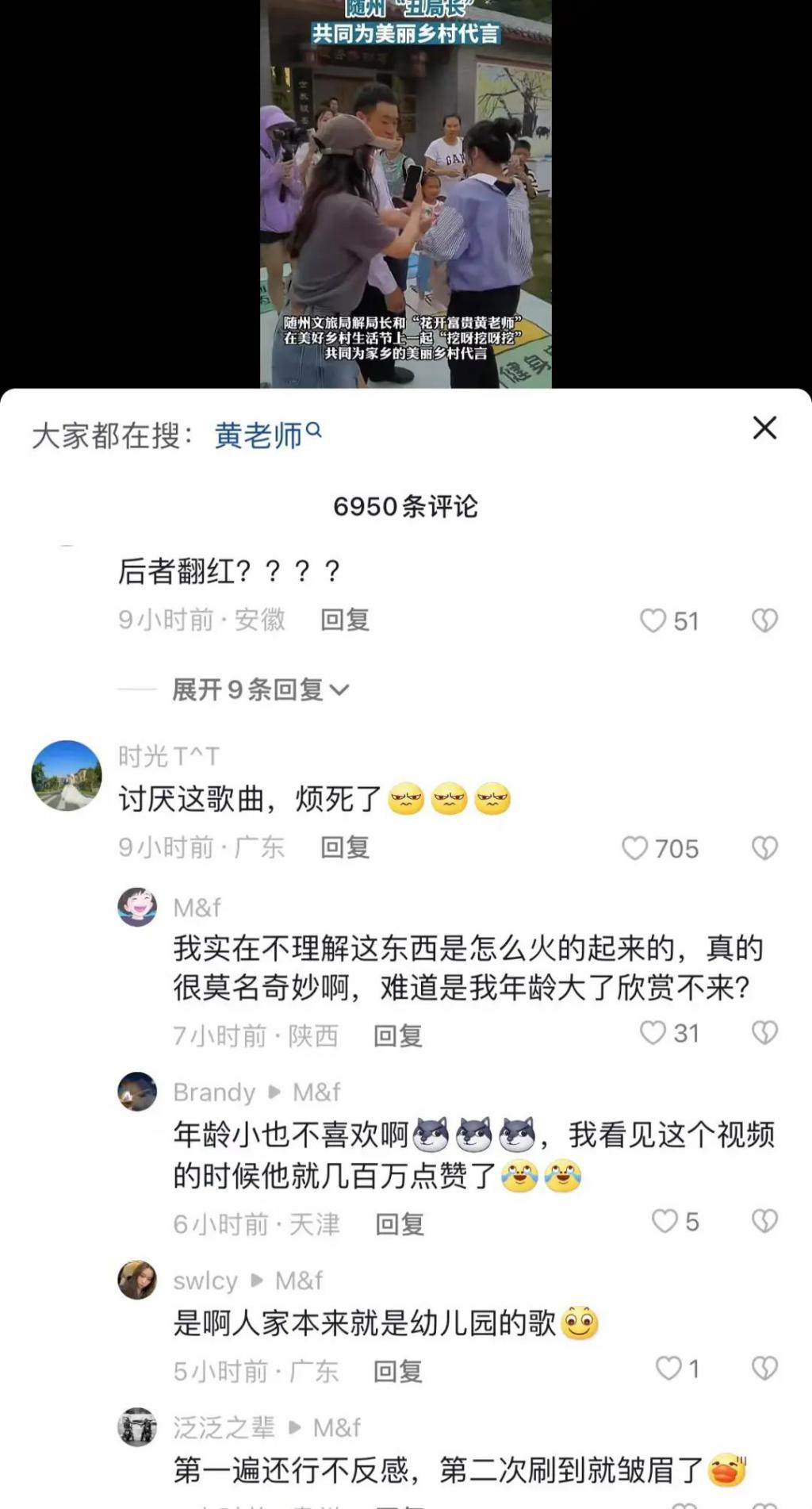Like the comment 后者翻红????
The width and height of the screenshot is (812, 1509).
point(653,620)
